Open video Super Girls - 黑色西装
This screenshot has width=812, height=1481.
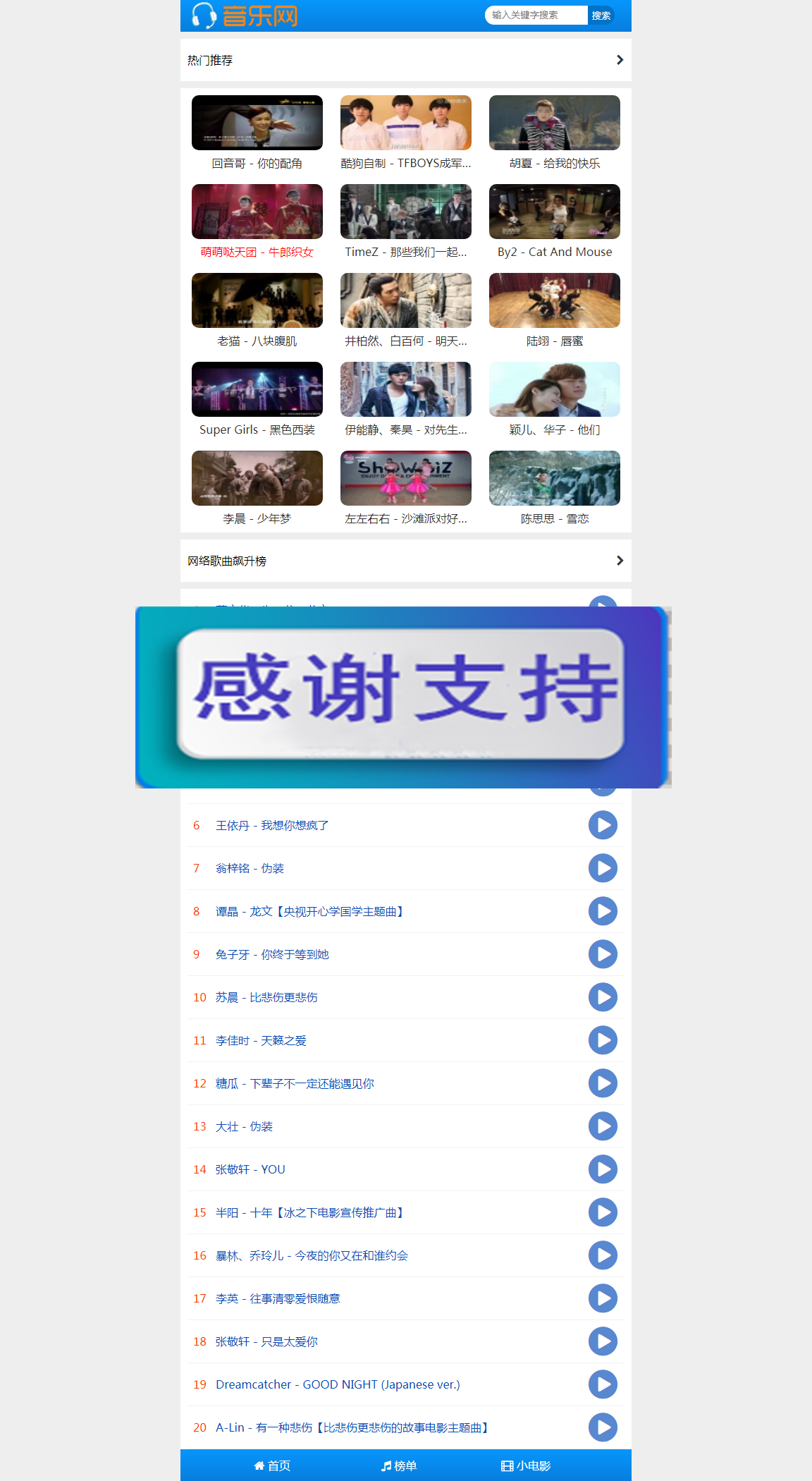257,390
